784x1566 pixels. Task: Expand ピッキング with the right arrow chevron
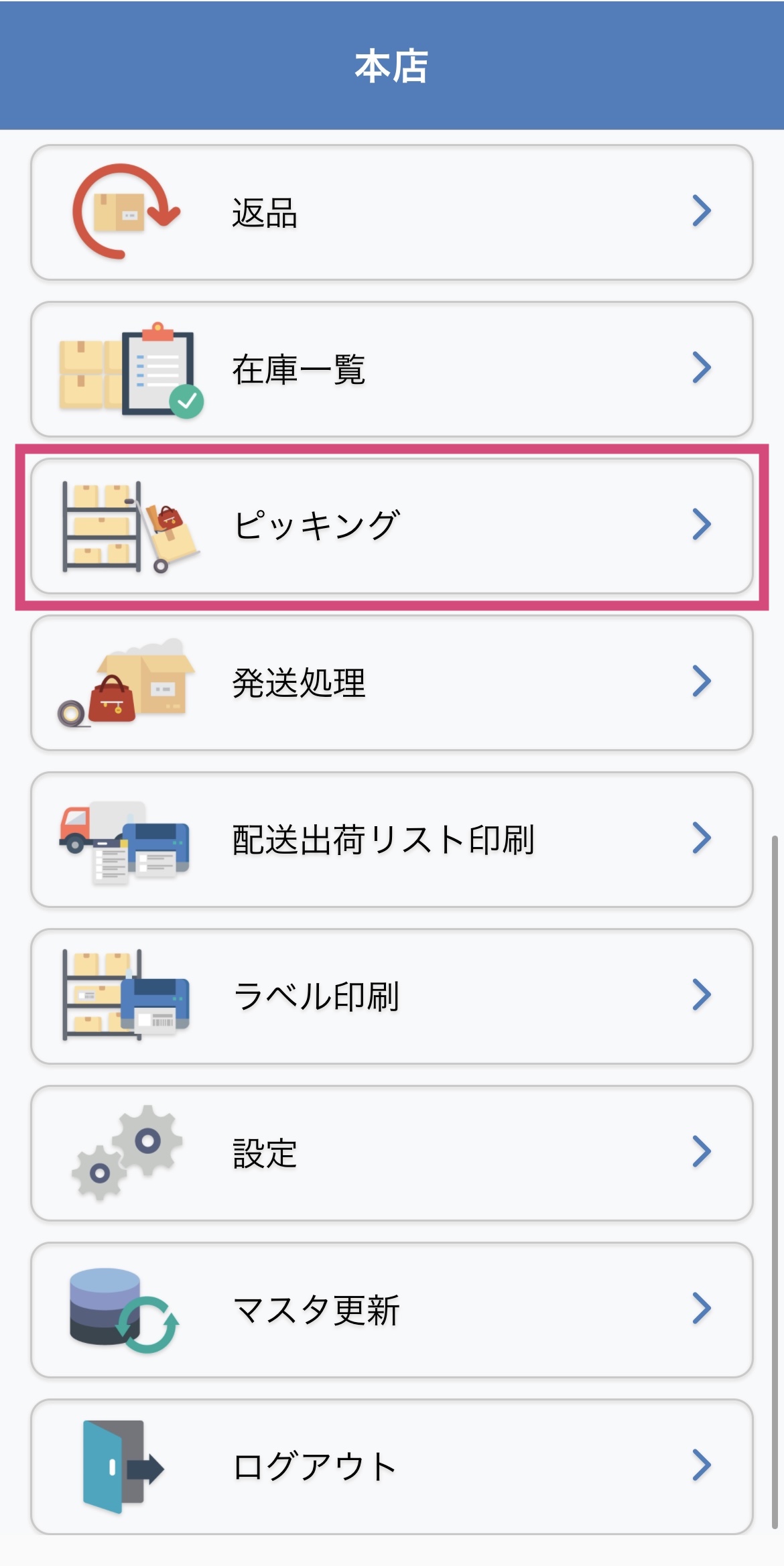click(x=702, y=527)
